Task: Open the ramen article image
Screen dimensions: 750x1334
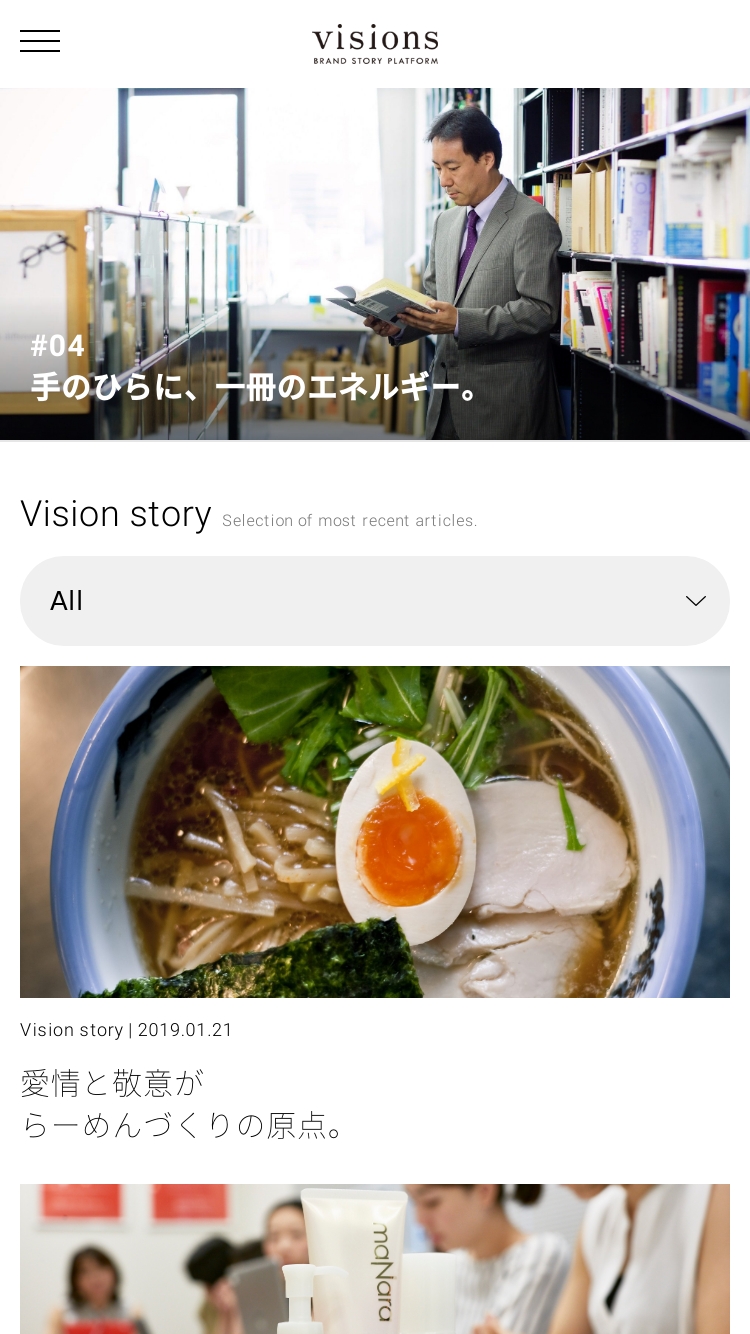Action: tap(375, 831)
